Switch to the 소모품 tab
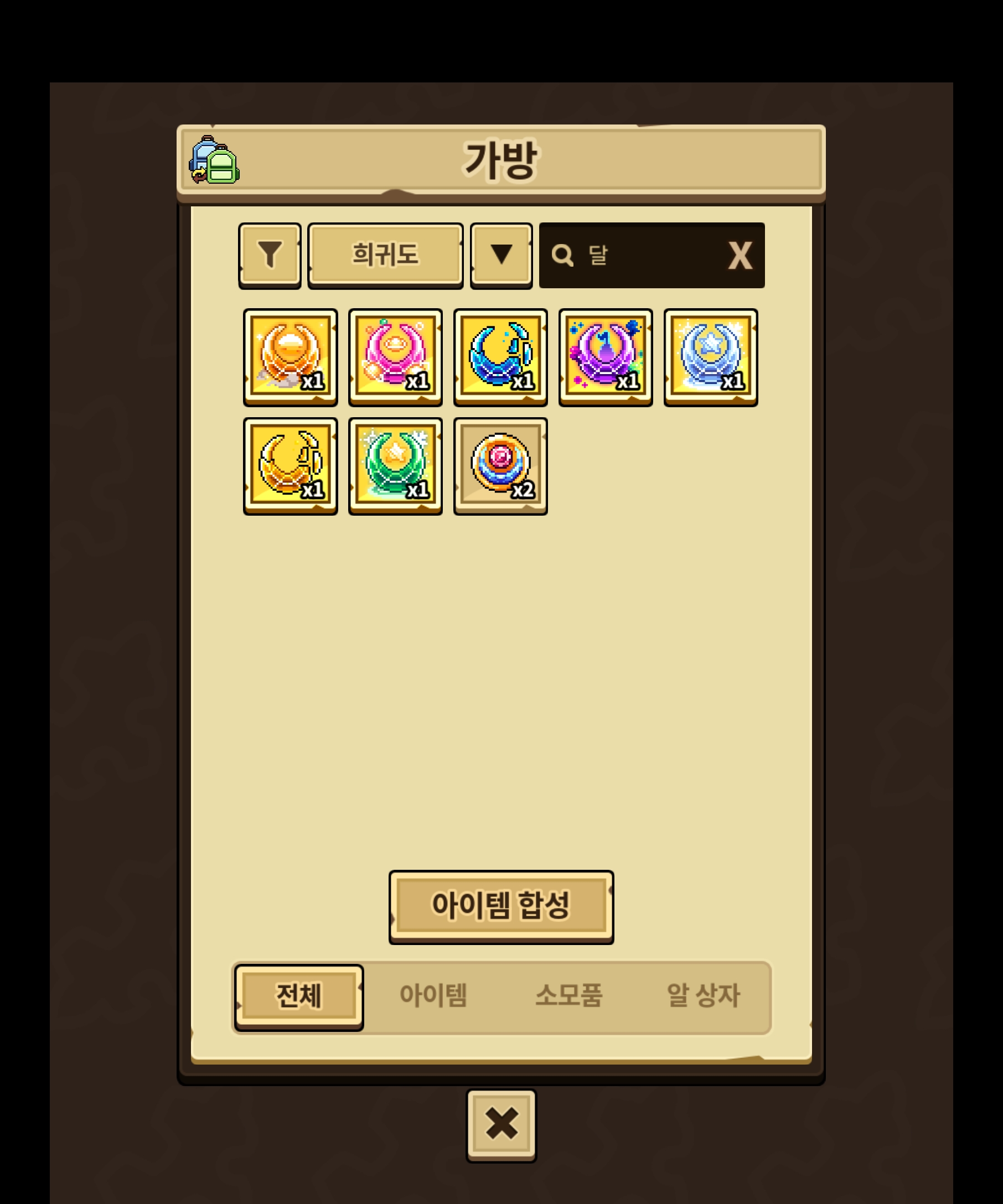This screenshot has height=1204, width=1003. click(568, 996)
